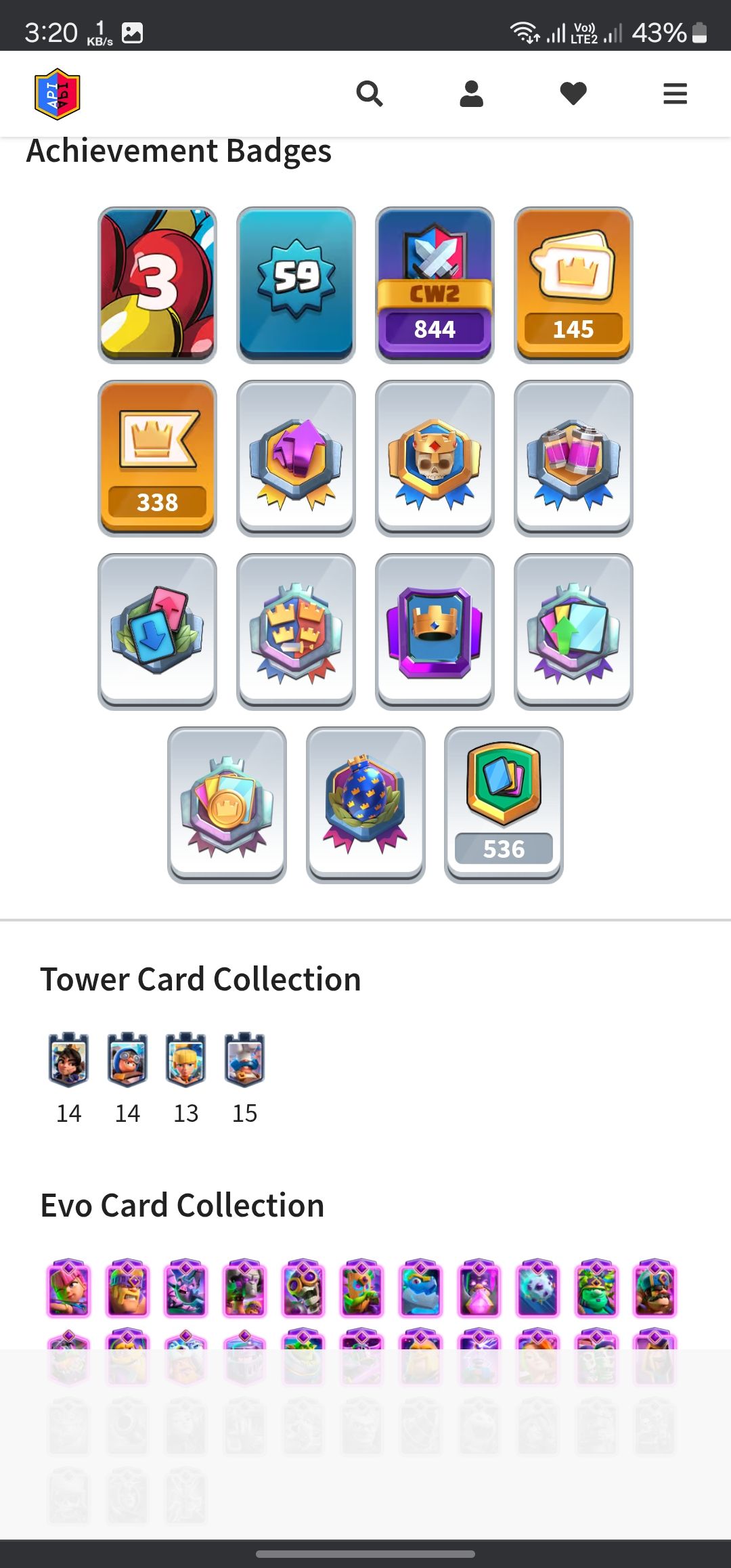Open the badge showing 145
This screenshot has width=731, height=1568.
(573, 284)
